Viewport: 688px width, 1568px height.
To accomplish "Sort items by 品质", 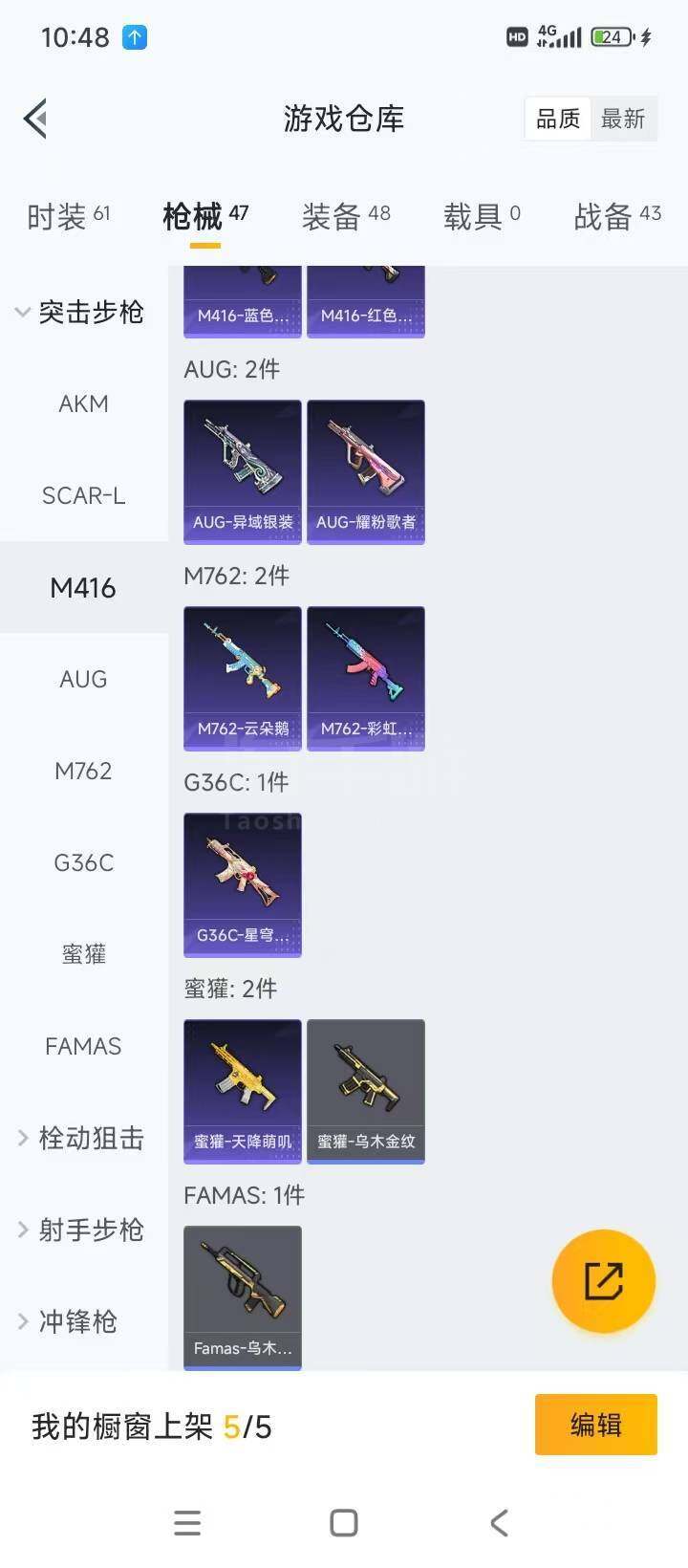I will [558, 120].
